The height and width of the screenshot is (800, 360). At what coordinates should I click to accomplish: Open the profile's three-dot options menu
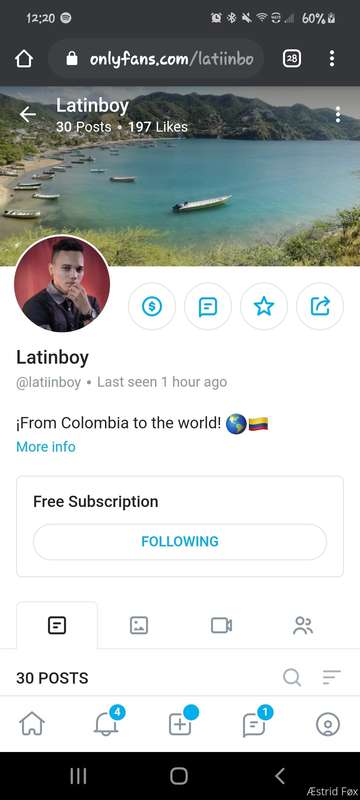pyautogui.click(x=338, y=115)
